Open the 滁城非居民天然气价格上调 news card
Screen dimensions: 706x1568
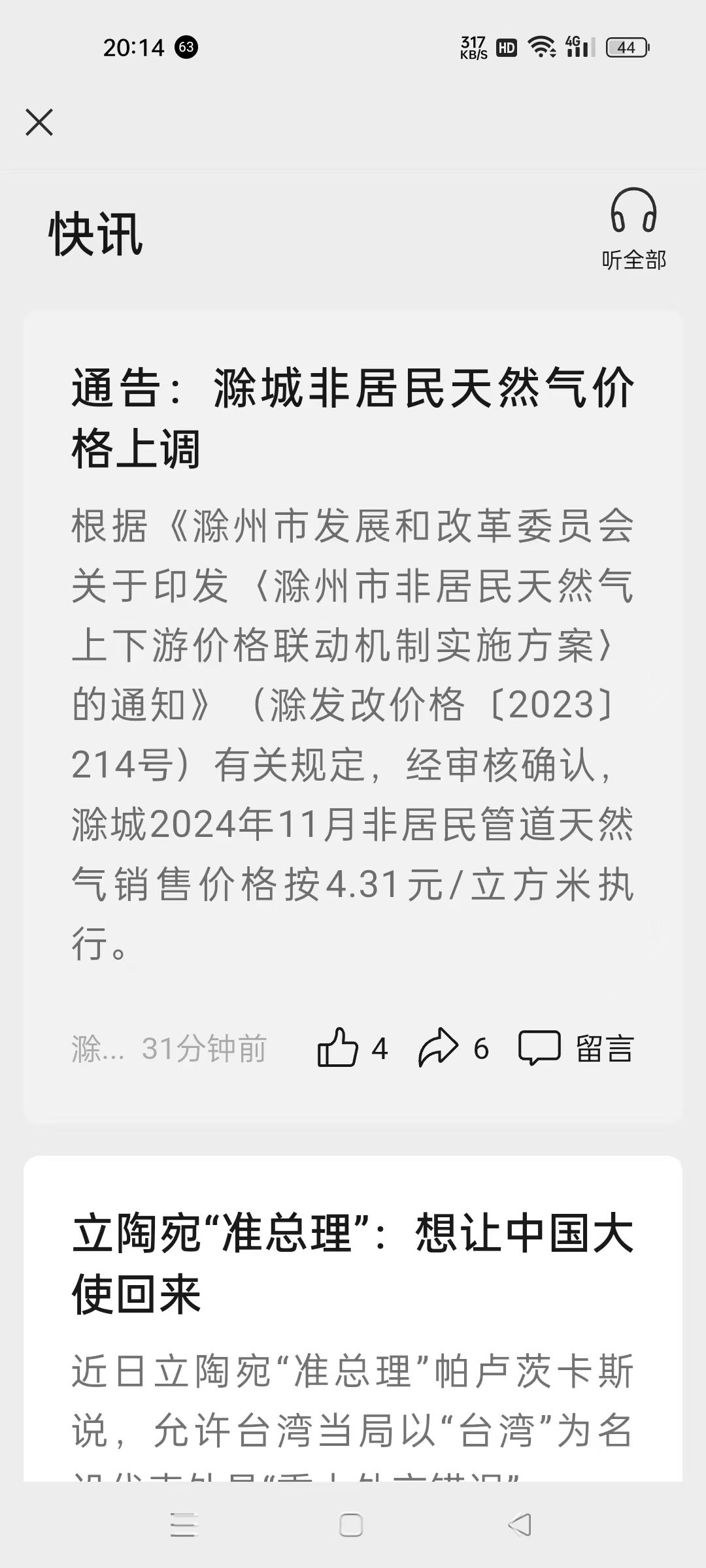(x=353, y=418)
